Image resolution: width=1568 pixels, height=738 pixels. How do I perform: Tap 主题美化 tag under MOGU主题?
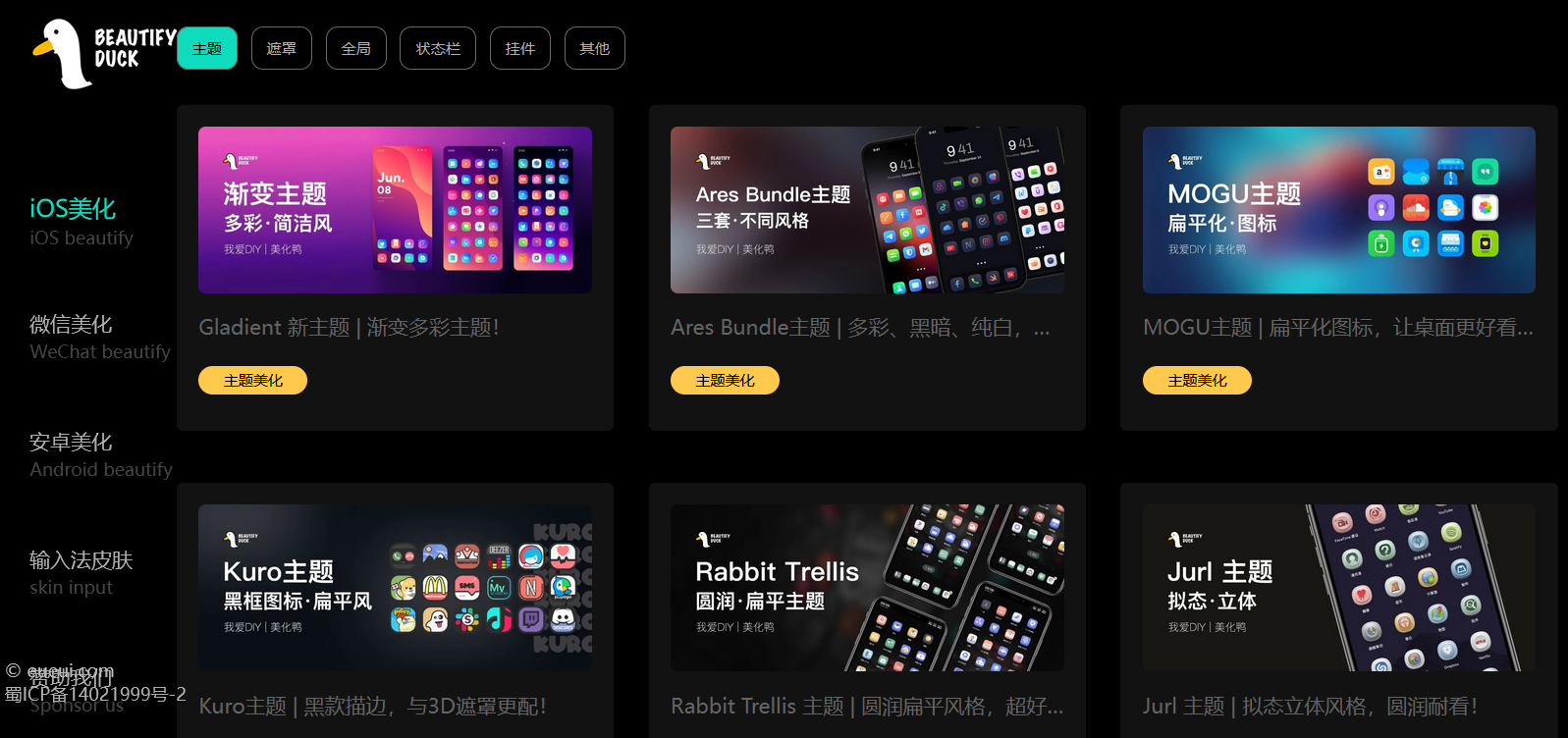1197,381
